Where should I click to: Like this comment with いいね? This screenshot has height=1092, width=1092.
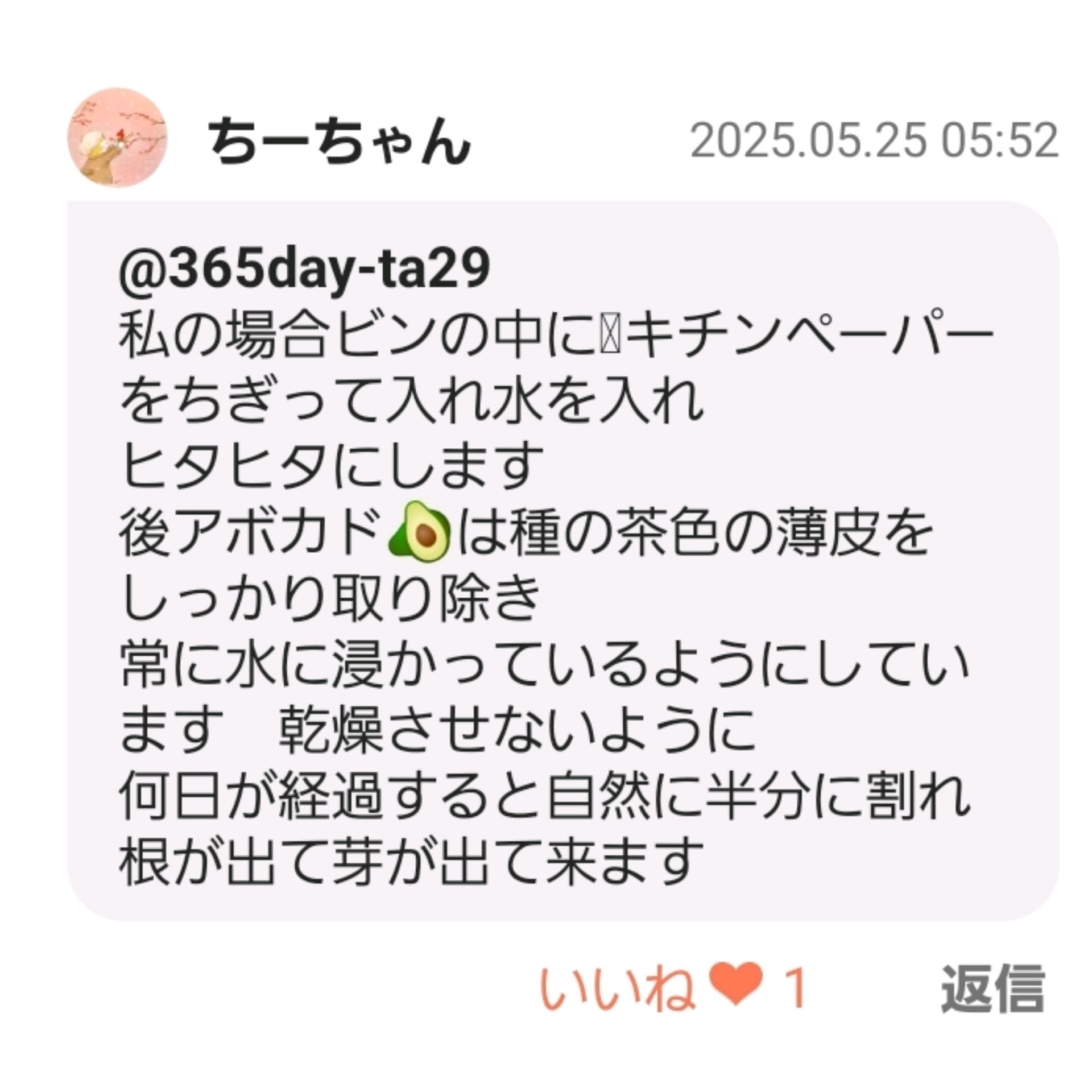point(671,988)
